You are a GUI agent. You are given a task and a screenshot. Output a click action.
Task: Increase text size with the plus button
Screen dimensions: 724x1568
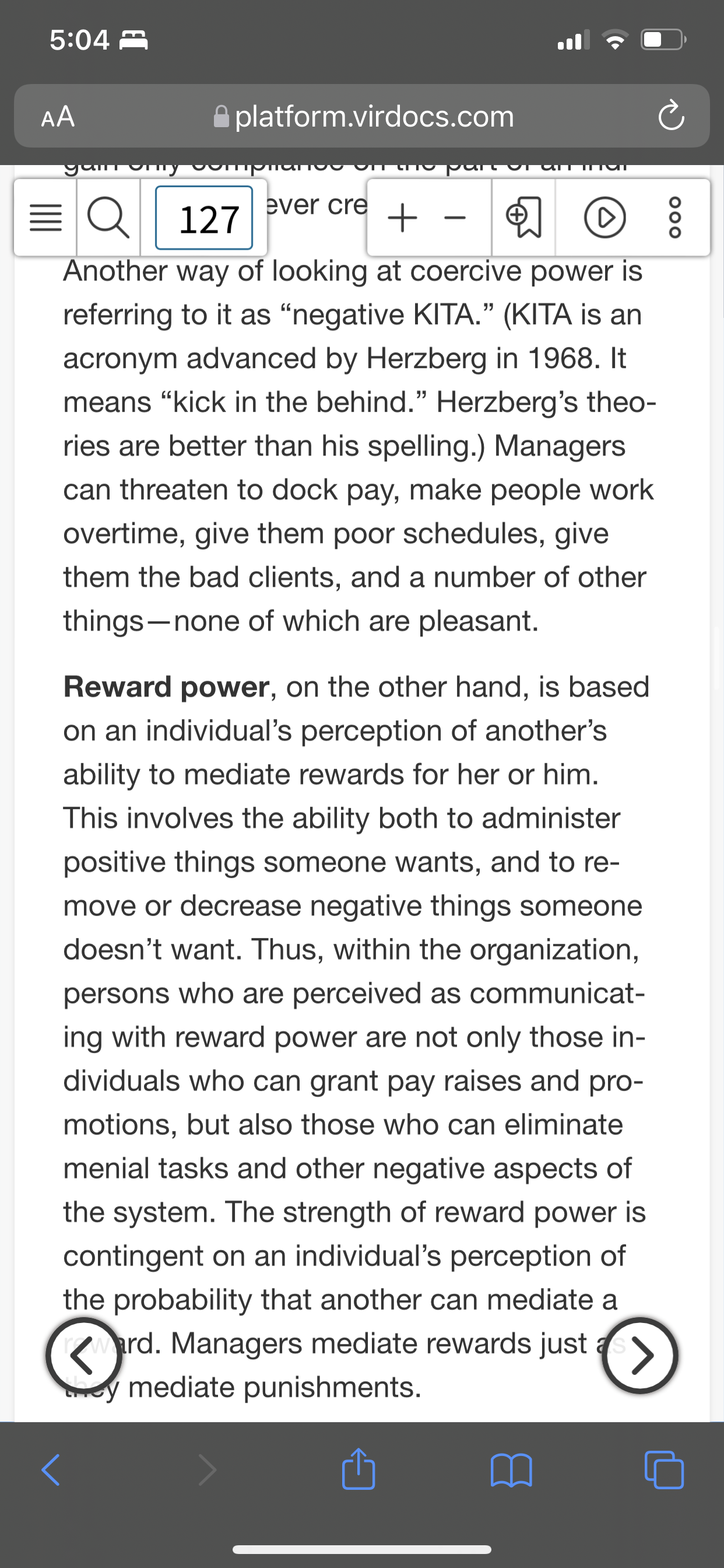pyautogui.click(x=402, y=218)
